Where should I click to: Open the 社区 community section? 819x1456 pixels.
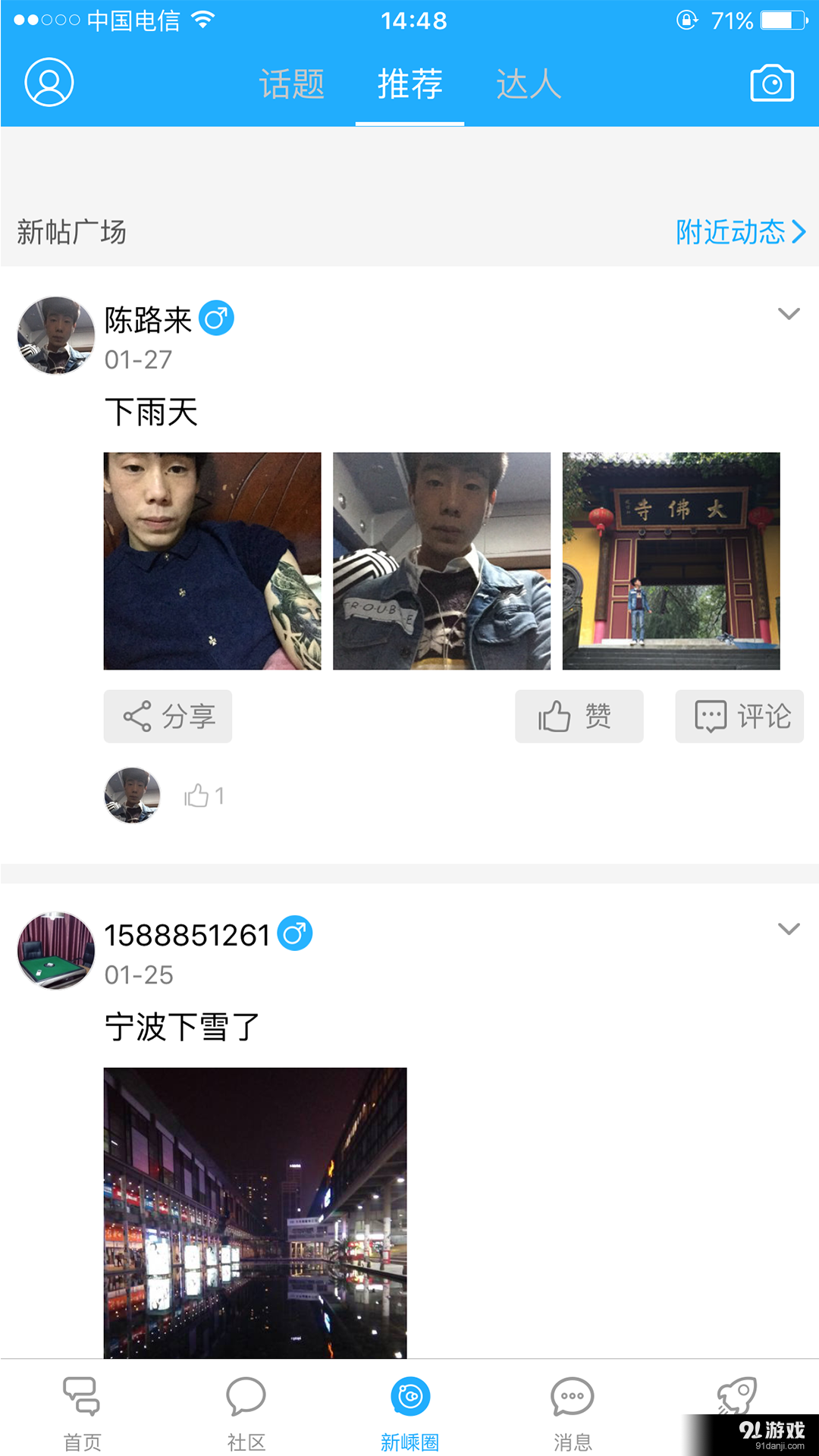245,1409
